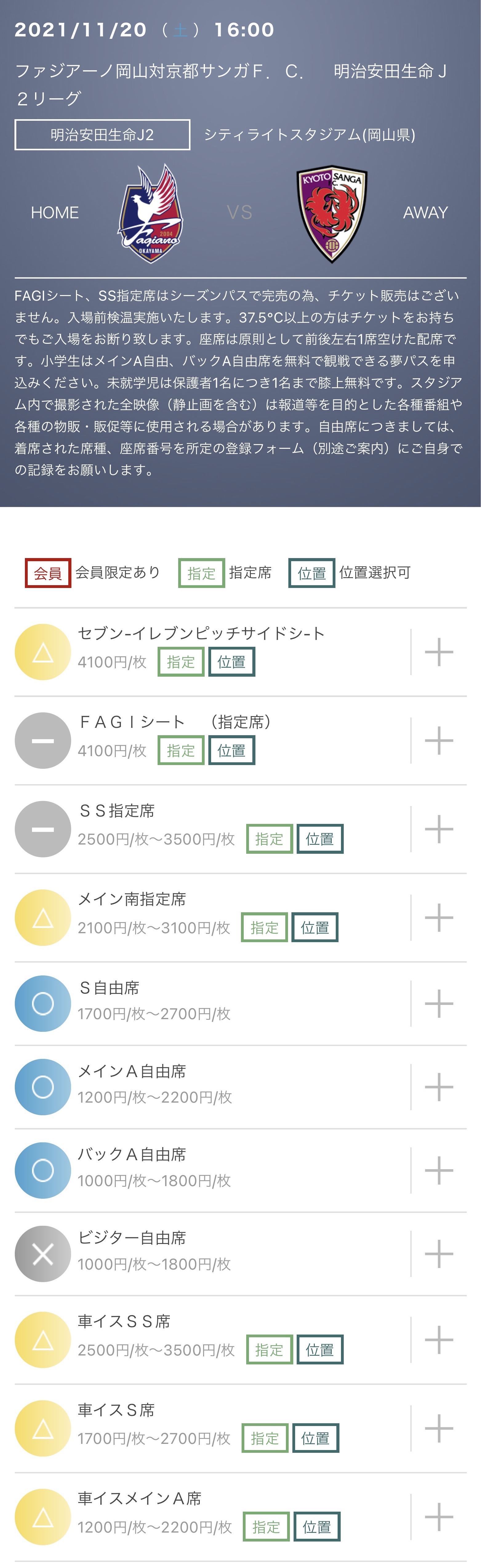The width and height of the screenshot is (481, 1568).
Task: Open the plus for ＦＡＧＩシート（指定席）
Action: click(439, 740)
